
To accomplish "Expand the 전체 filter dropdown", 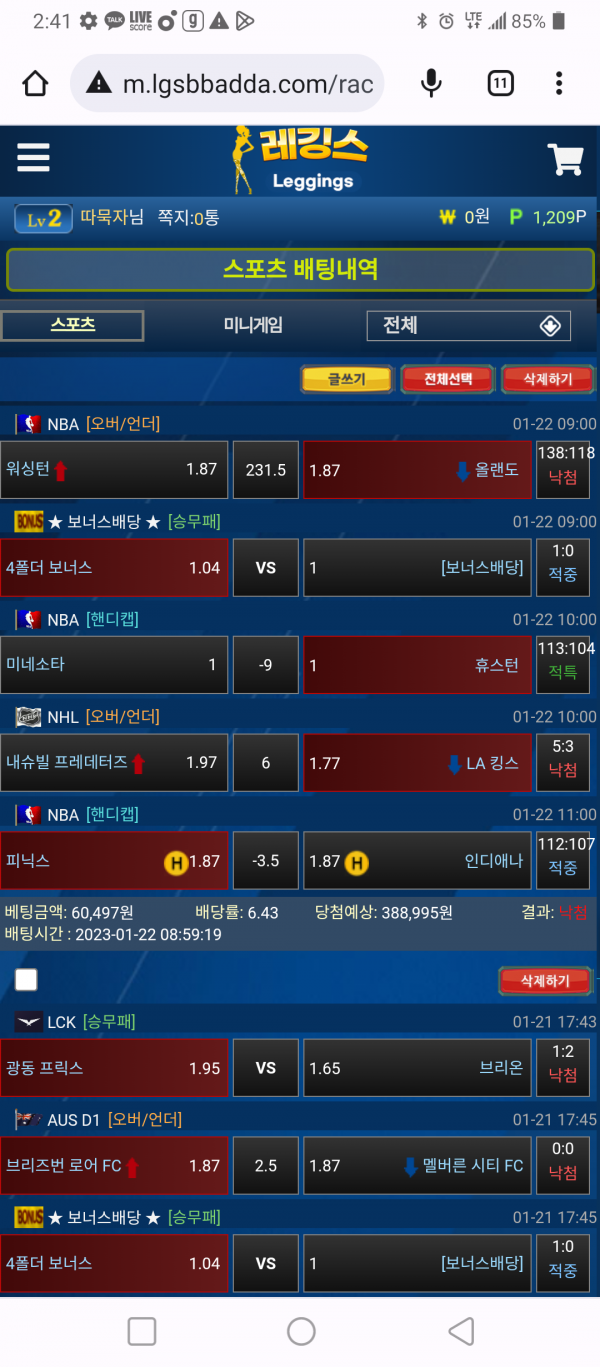I will tap(469, 326).
